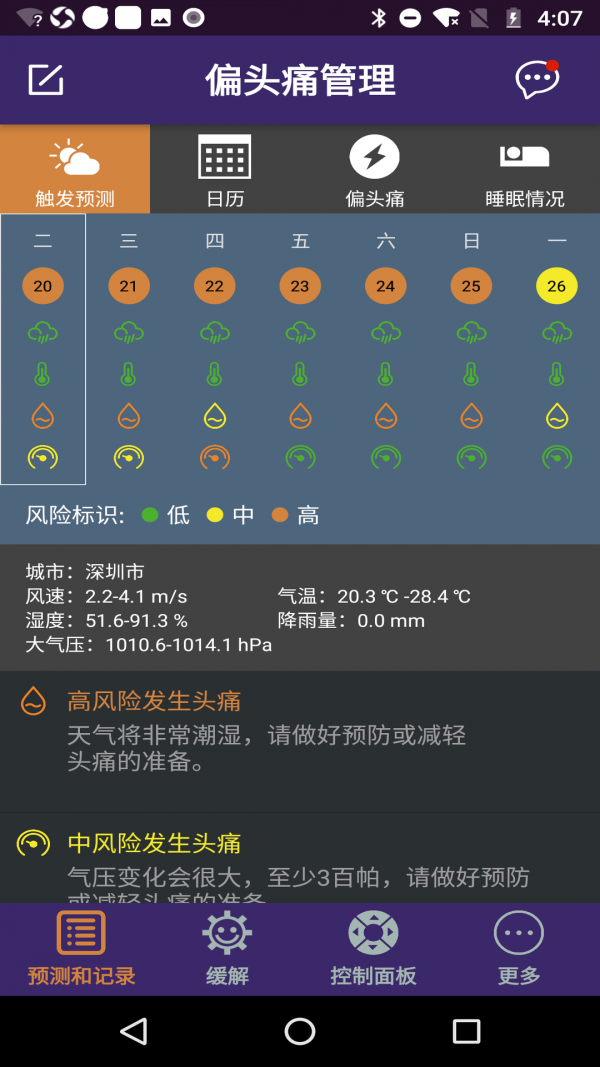The width and height of the screenshot is (600, 1067).
Task: Open the 更多 menu
Action: pos(519,948)
